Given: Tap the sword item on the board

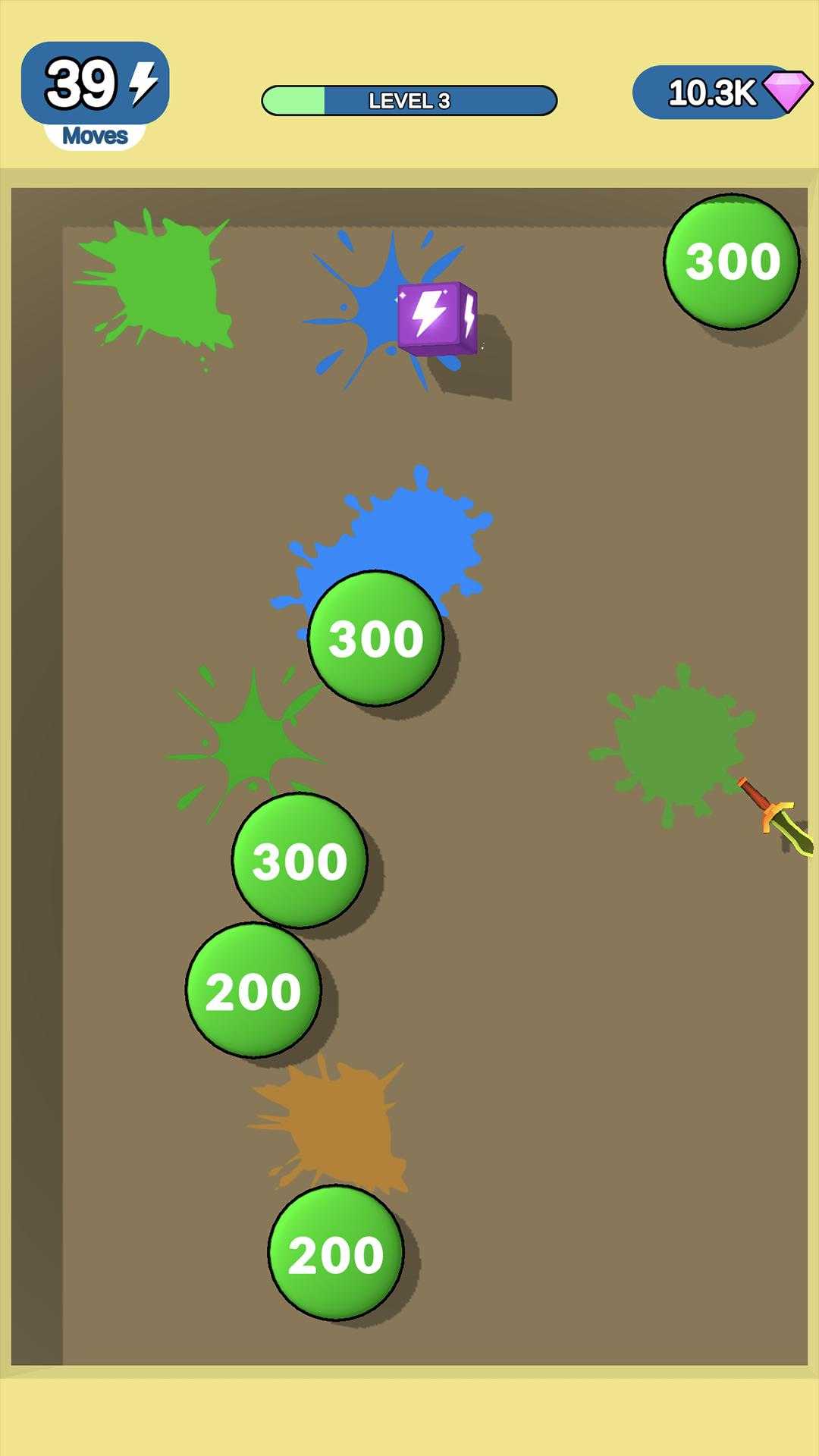Looking at the screenshot, I should pos(777,817).
